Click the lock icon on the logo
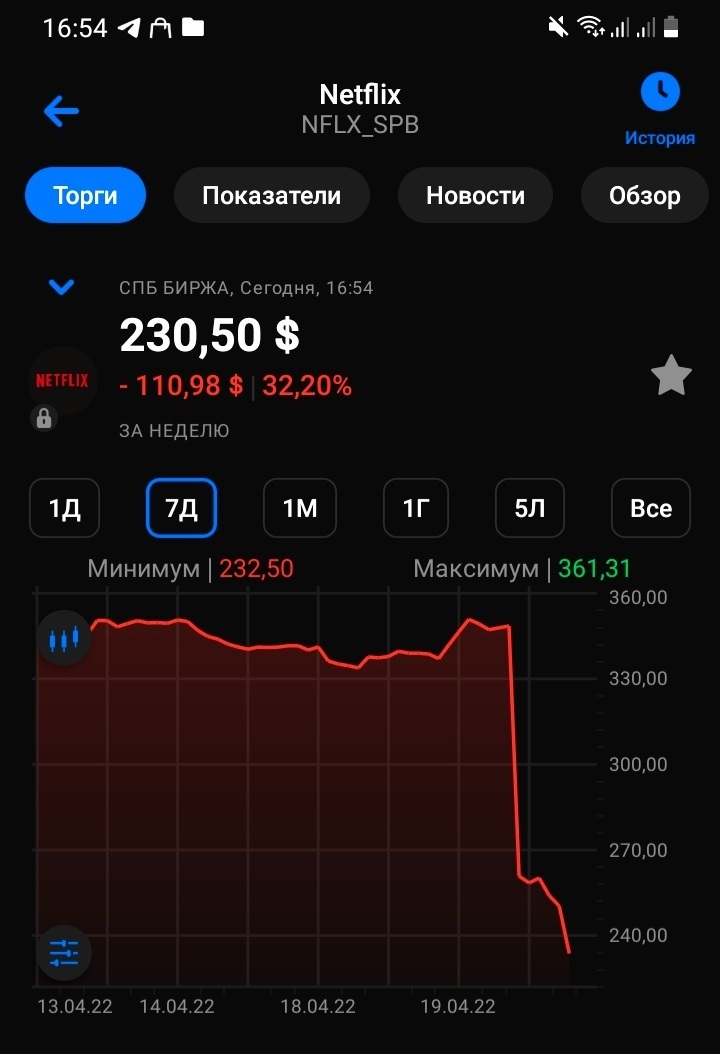Image resolution: width=720 pixels, height=1054 pixels. tap(43, 418)
